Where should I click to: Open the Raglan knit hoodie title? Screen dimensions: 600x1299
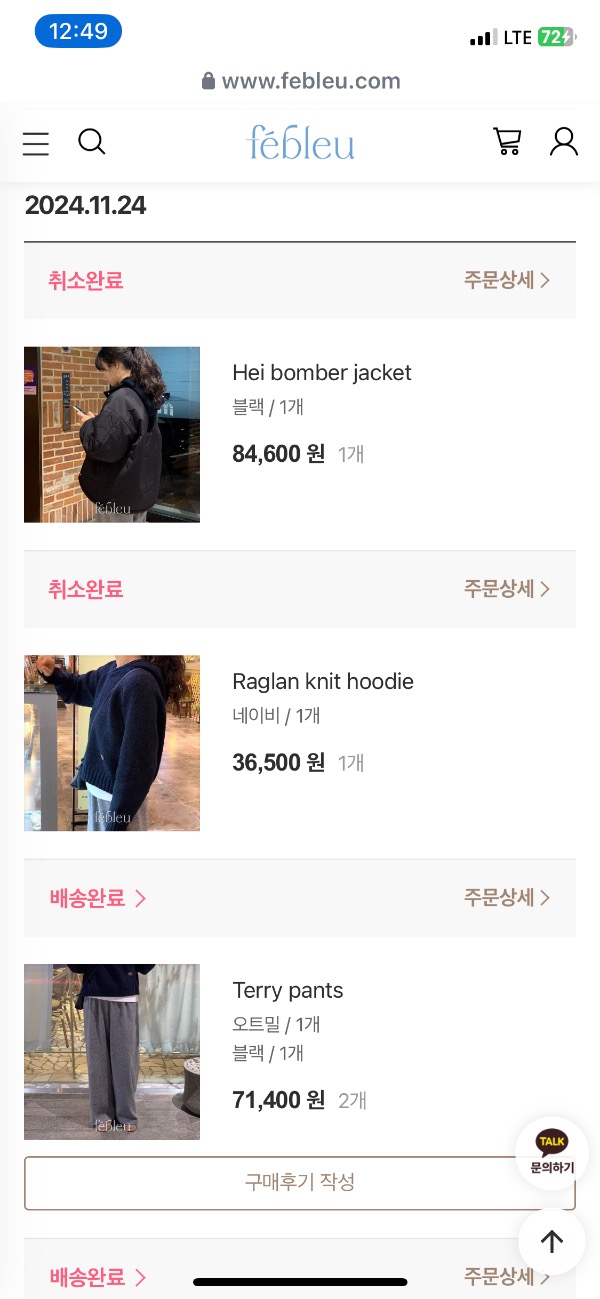(323, 682)
